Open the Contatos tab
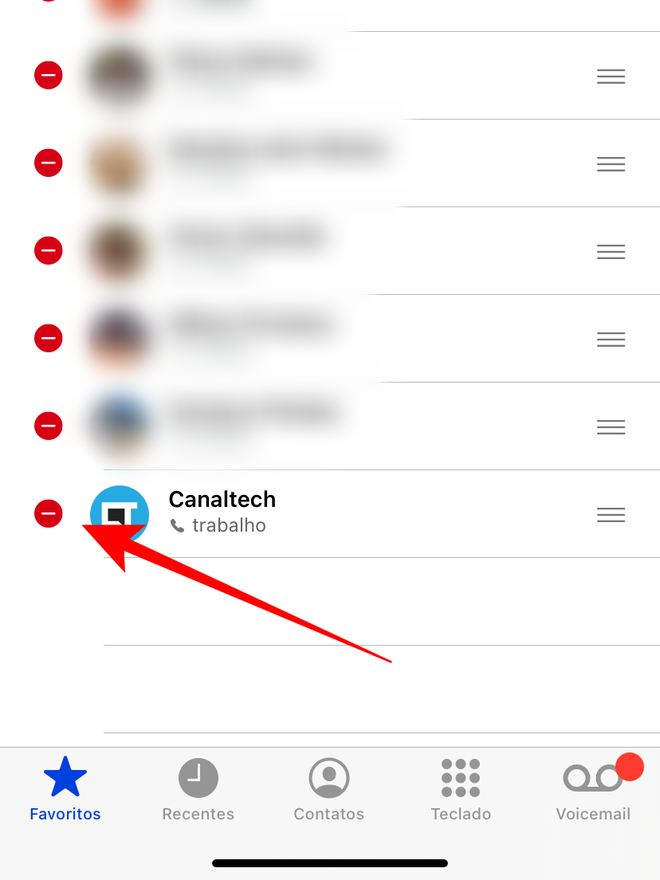This screenshot has height=880, width=660. (x=329, y=790)
